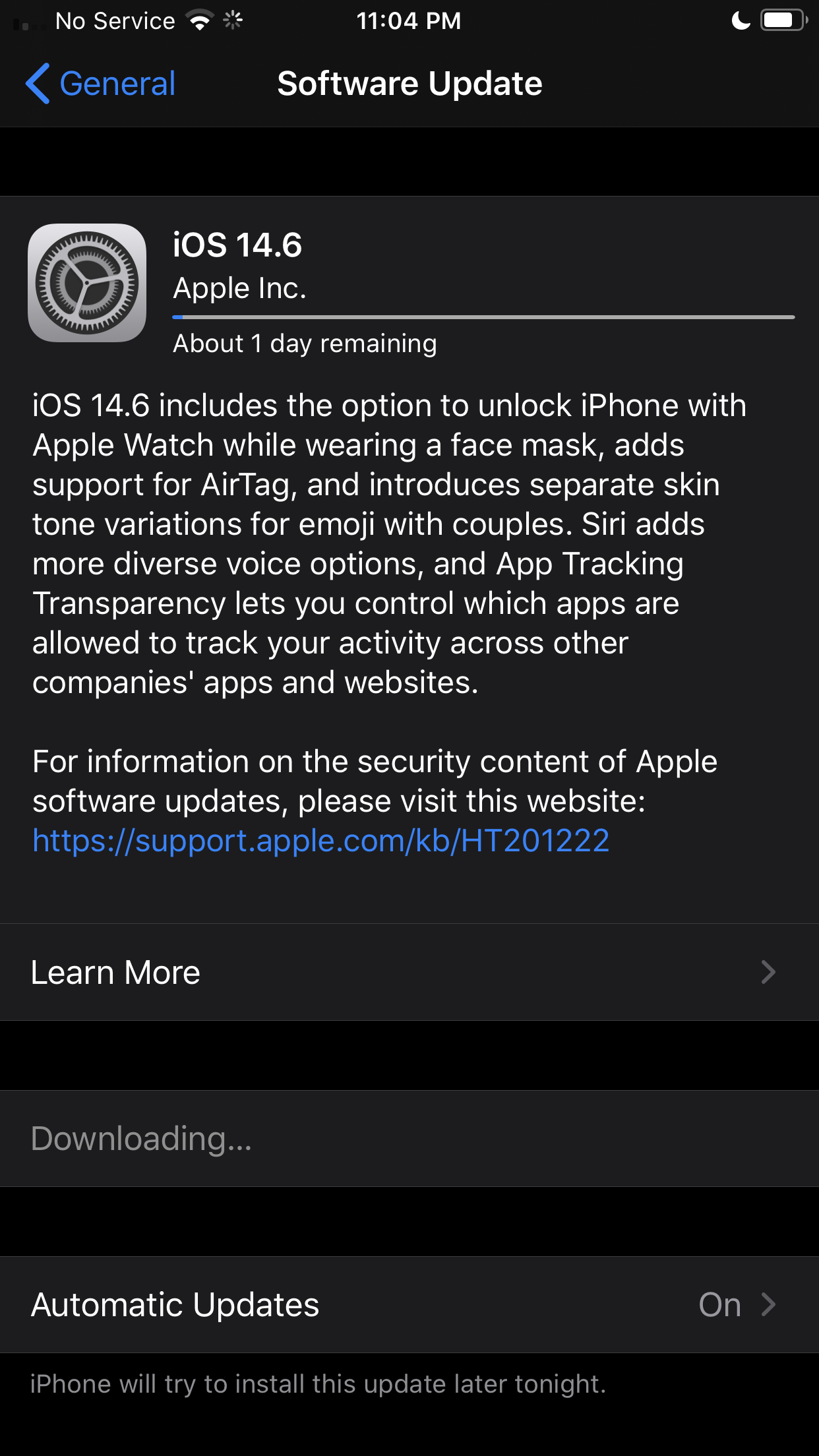Expand the Learn More row
The image size is (819, 1456).
409,972
